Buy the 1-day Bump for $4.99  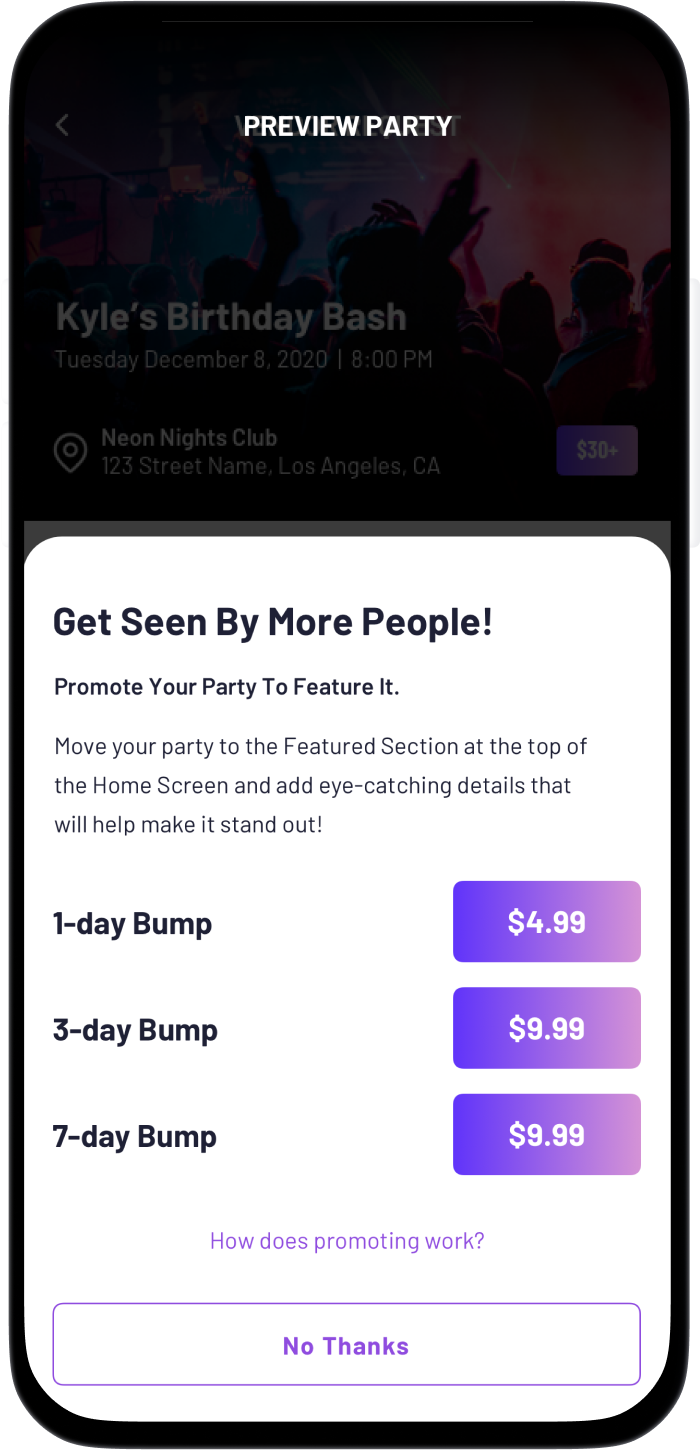coord(546,921)
